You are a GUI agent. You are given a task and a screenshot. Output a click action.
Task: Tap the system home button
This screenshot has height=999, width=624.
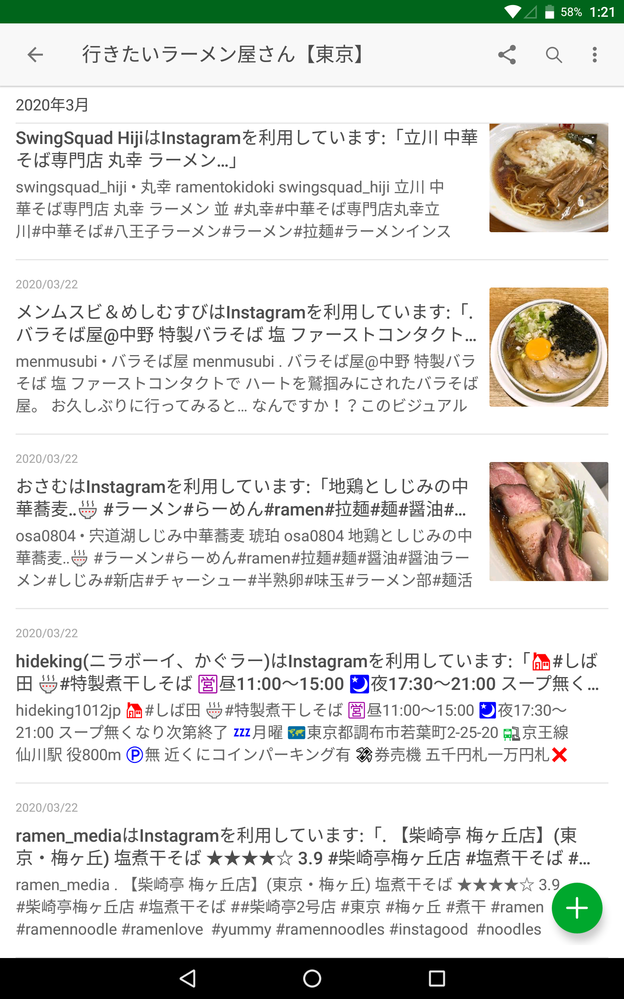tap(312, 978)
